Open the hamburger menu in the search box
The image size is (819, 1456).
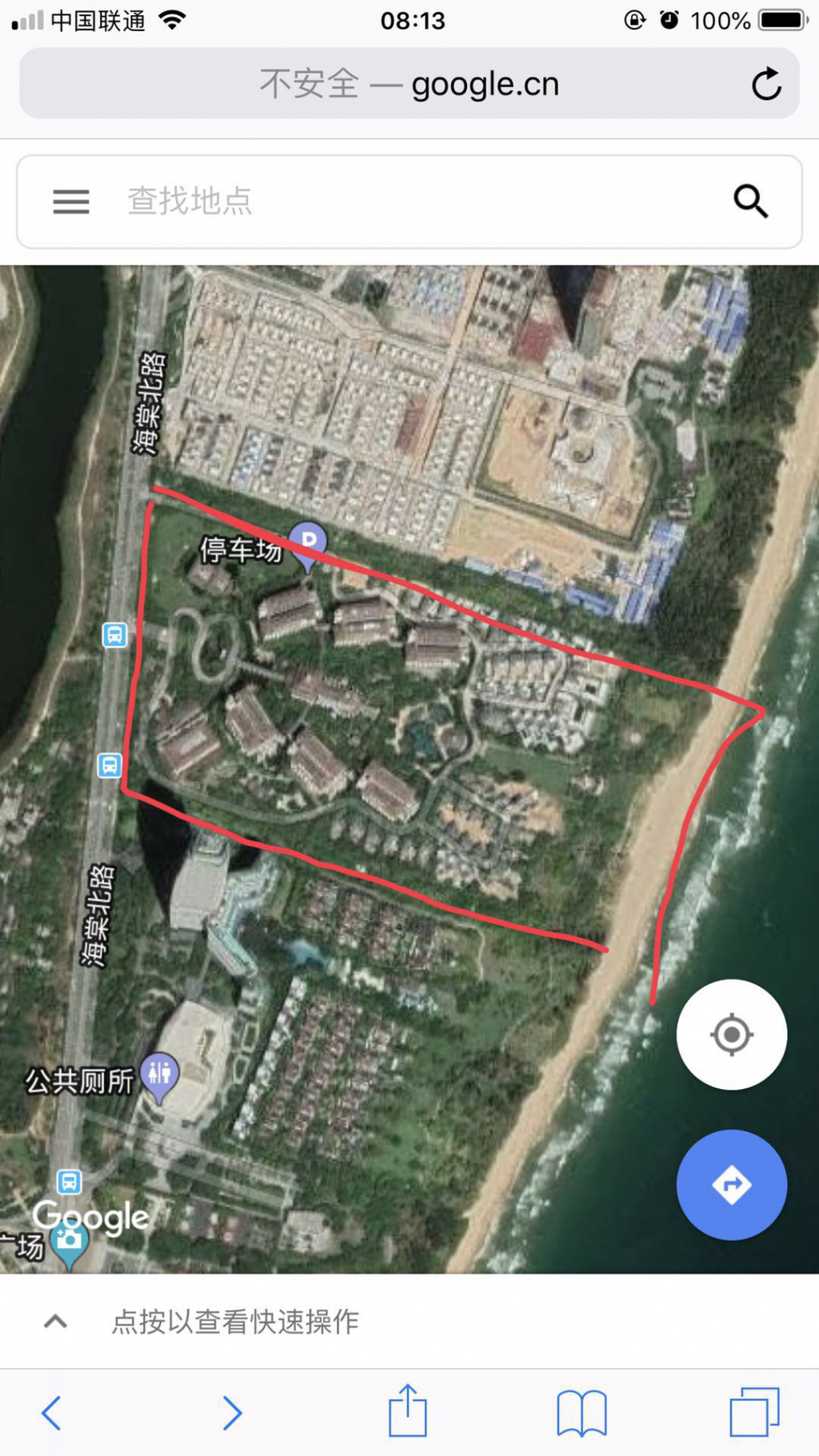pyautogui.click(x=71, y=201)
